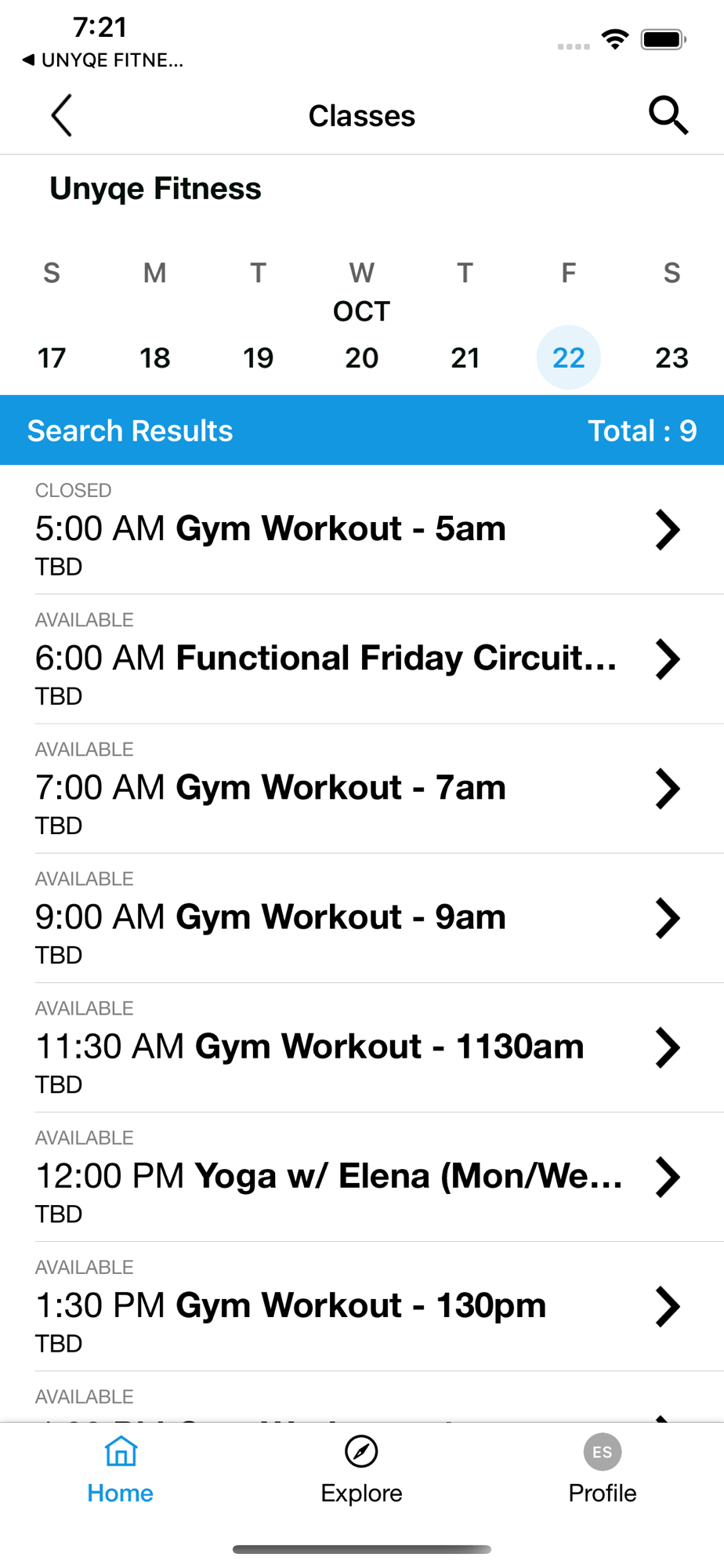724x1568 pixels.
Task: Select Sunday 17 in the calendar
Action: tap(52, 358)
